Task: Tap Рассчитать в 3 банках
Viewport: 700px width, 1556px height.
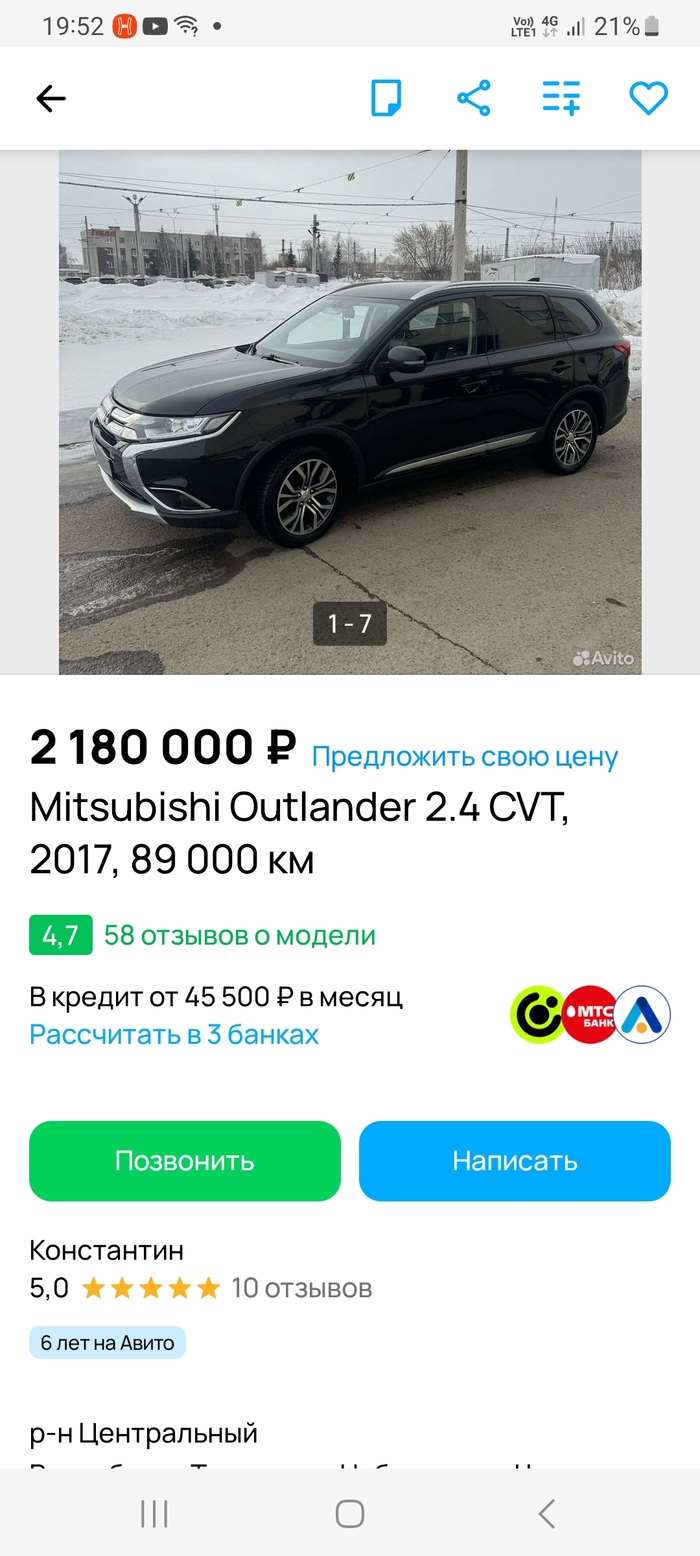Action: (174, 1034)
